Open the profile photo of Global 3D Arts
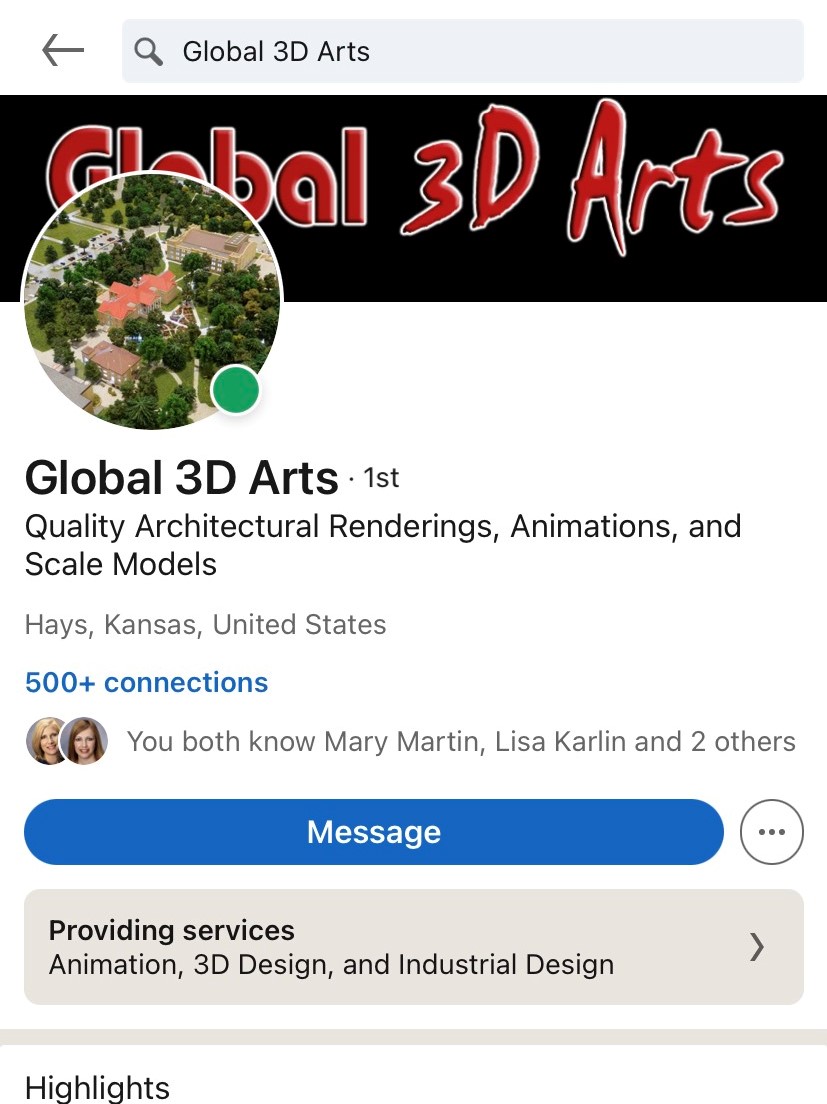The width and height of the screenshot is (827, 1104). 152,300
